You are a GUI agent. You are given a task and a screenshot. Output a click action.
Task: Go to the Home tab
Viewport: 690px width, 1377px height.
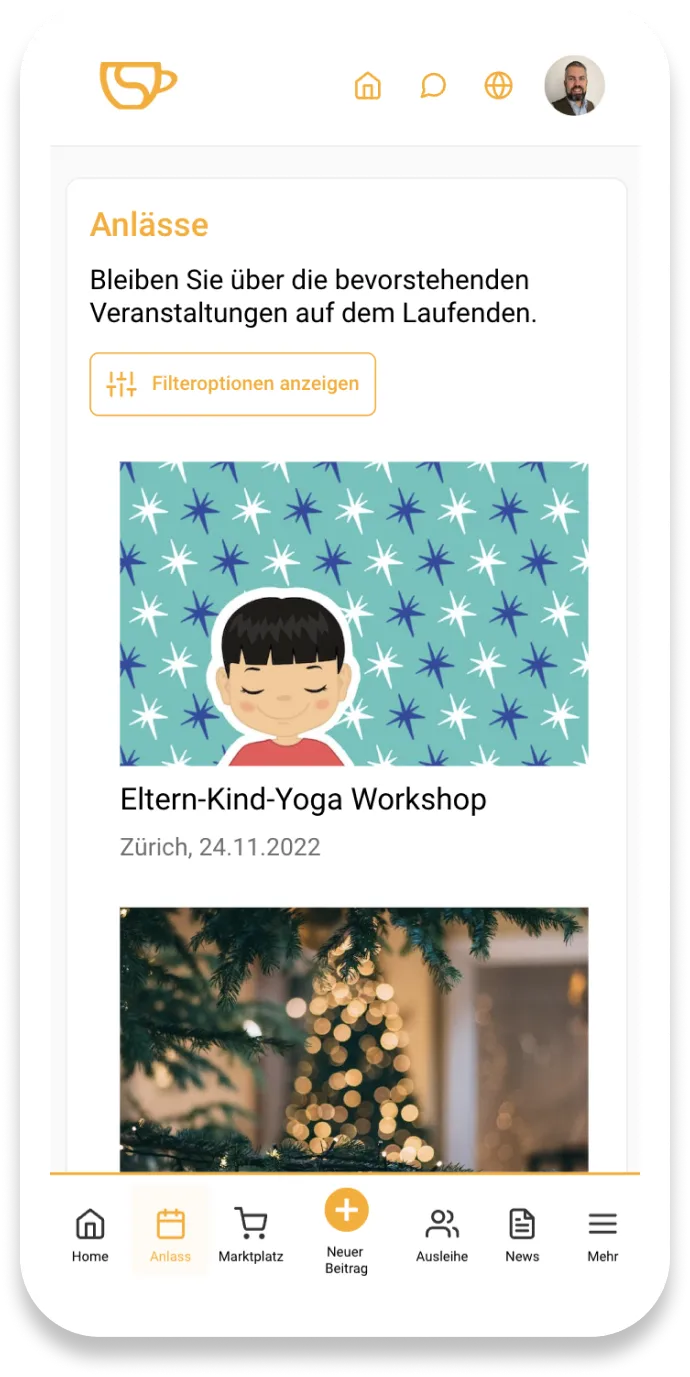point(90,1234)
